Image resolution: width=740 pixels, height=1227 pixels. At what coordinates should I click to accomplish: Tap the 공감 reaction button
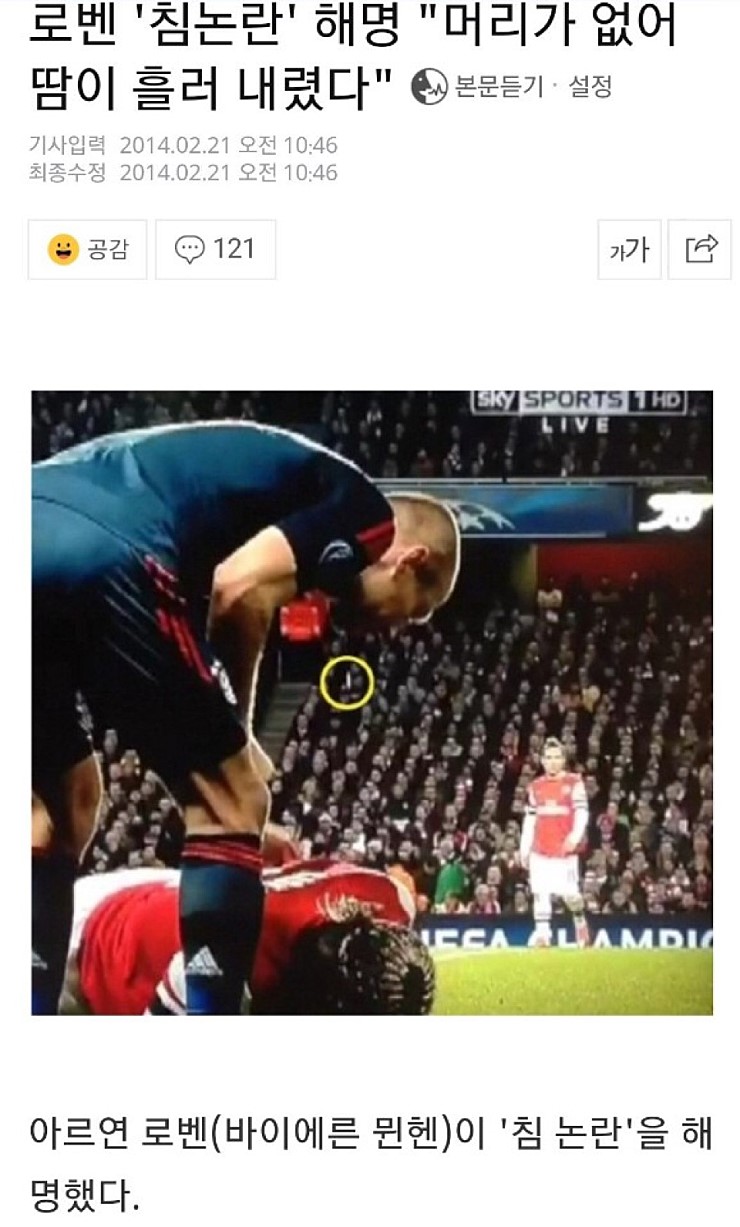(87, 249)
